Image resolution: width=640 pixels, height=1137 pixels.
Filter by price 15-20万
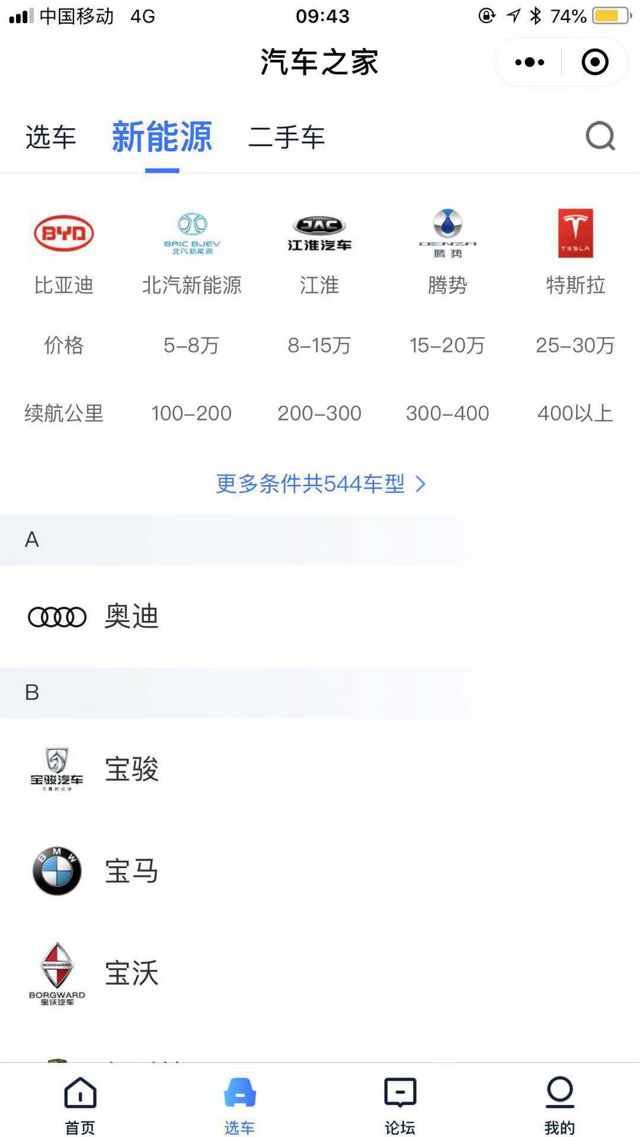[x=447, y=346]
